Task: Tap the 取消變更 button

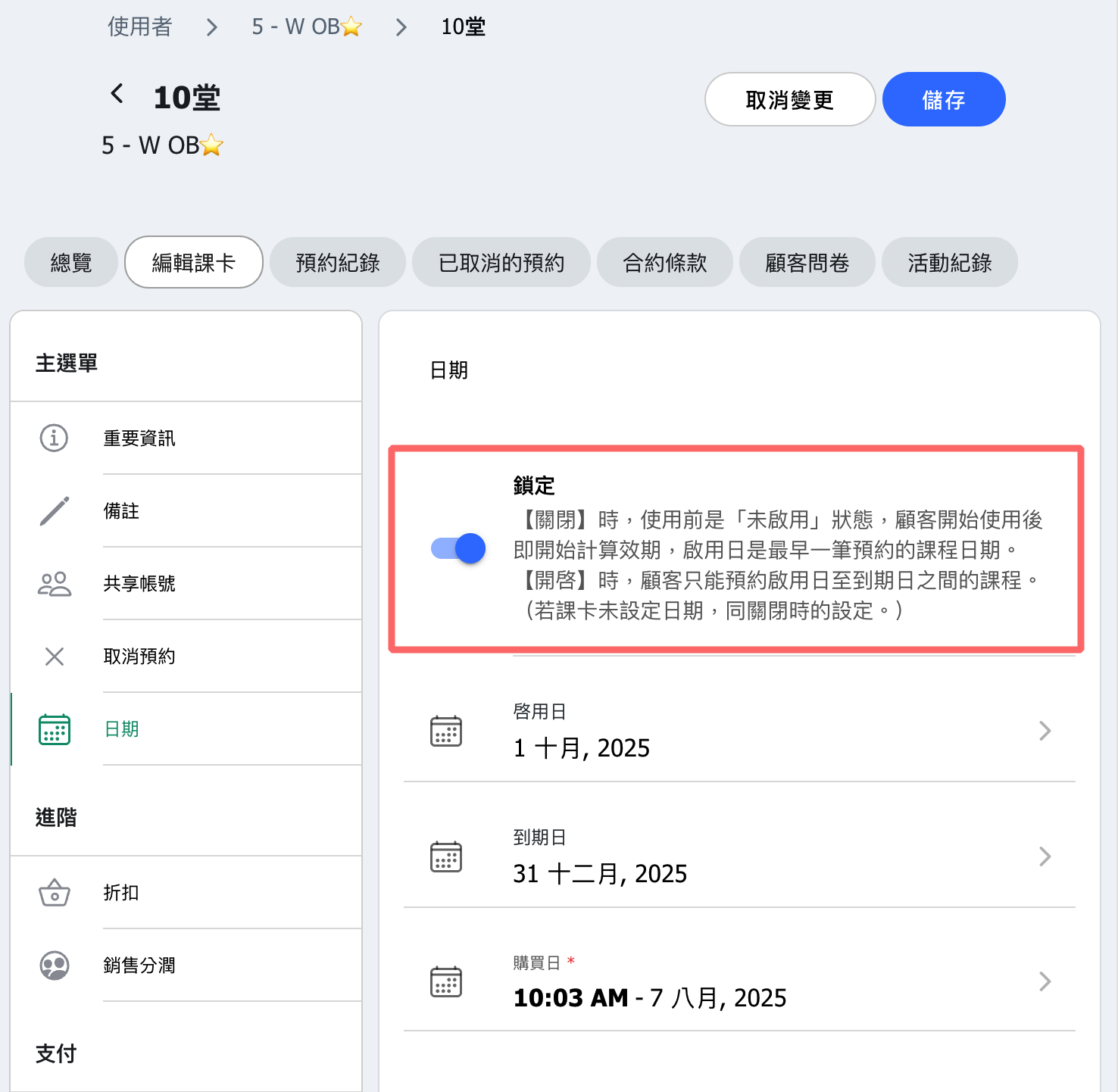Action: click(x=789, y=99)
